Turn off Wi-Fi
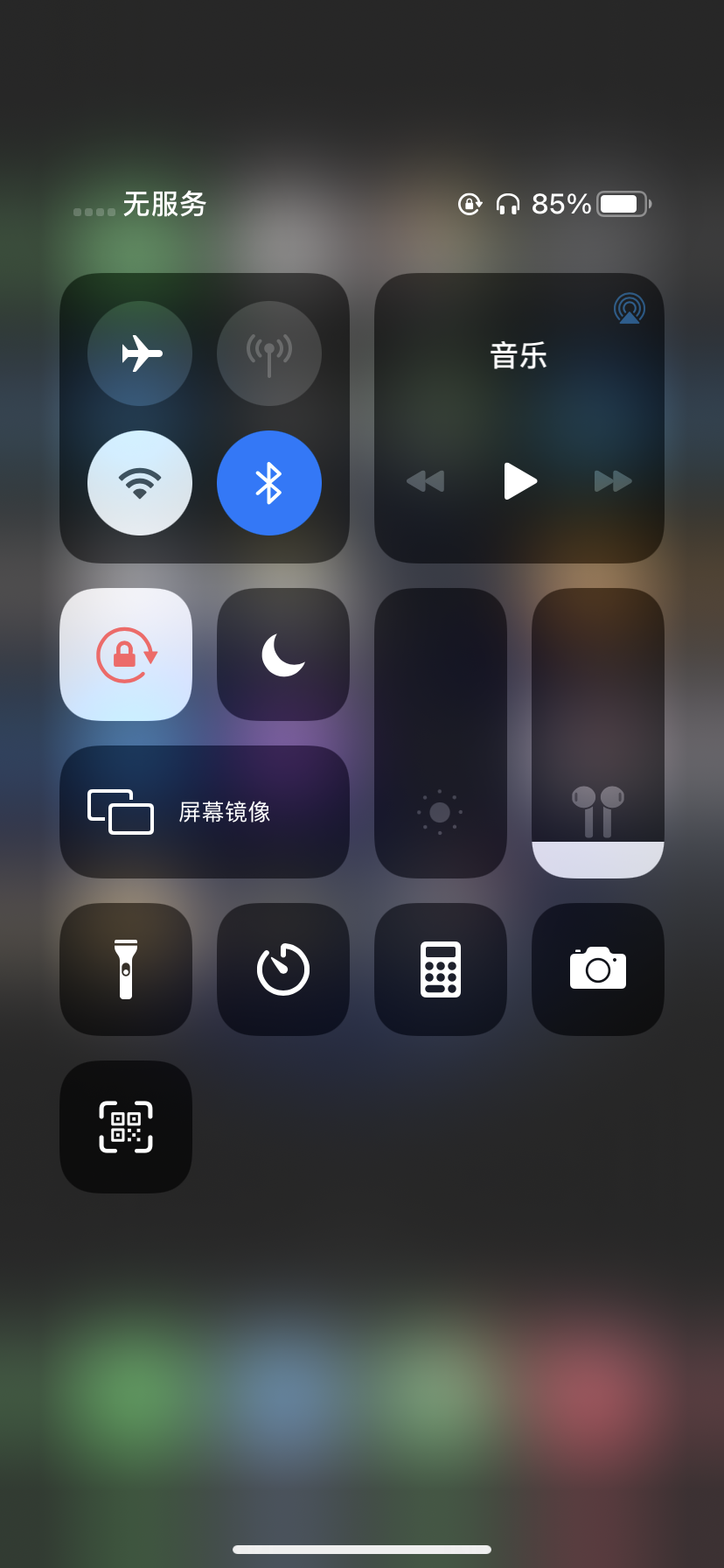 (x=140, y=483)
